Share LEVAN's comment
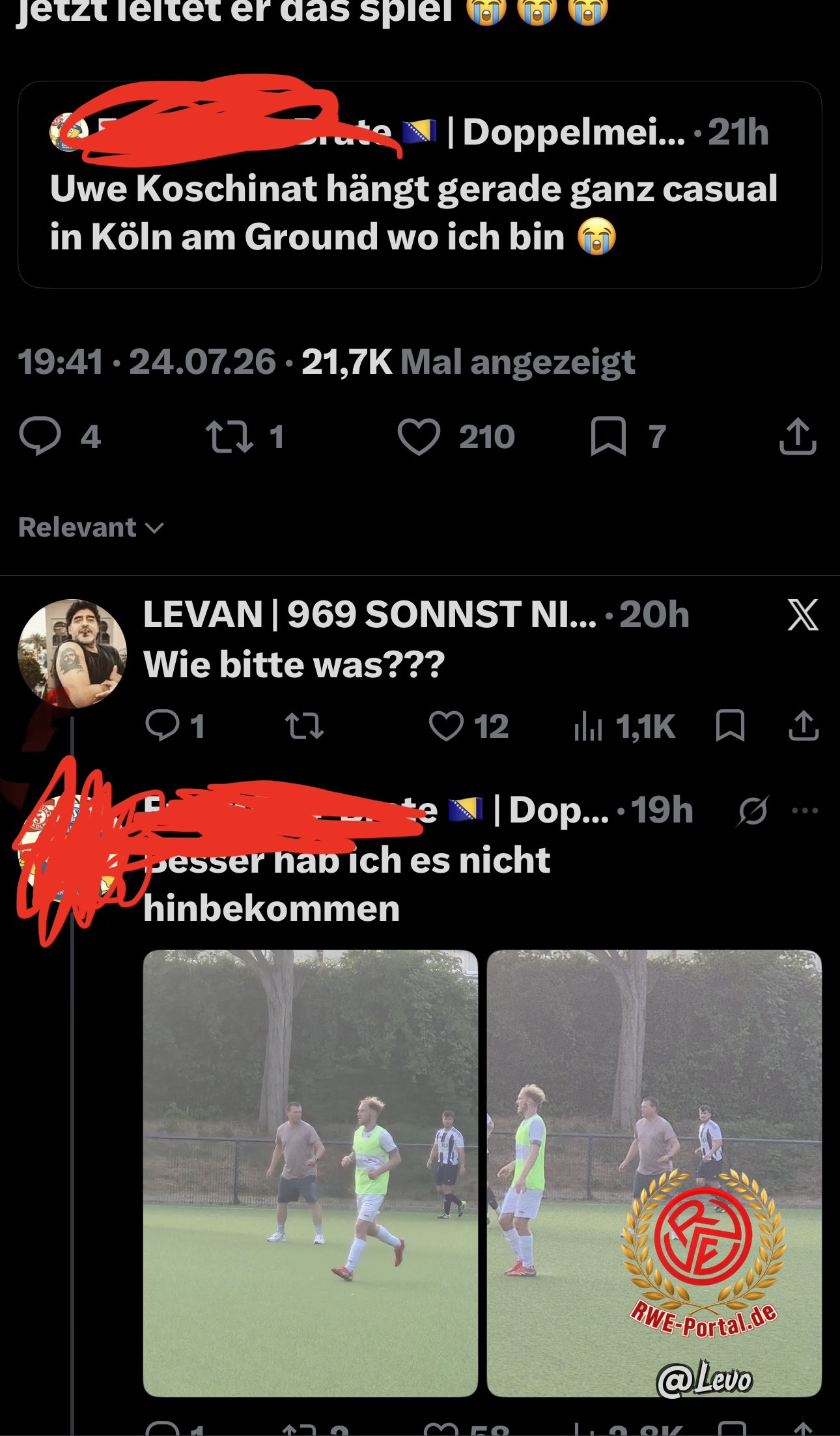The height and width of the screenshot is (1436, 840). pos(804,725)
